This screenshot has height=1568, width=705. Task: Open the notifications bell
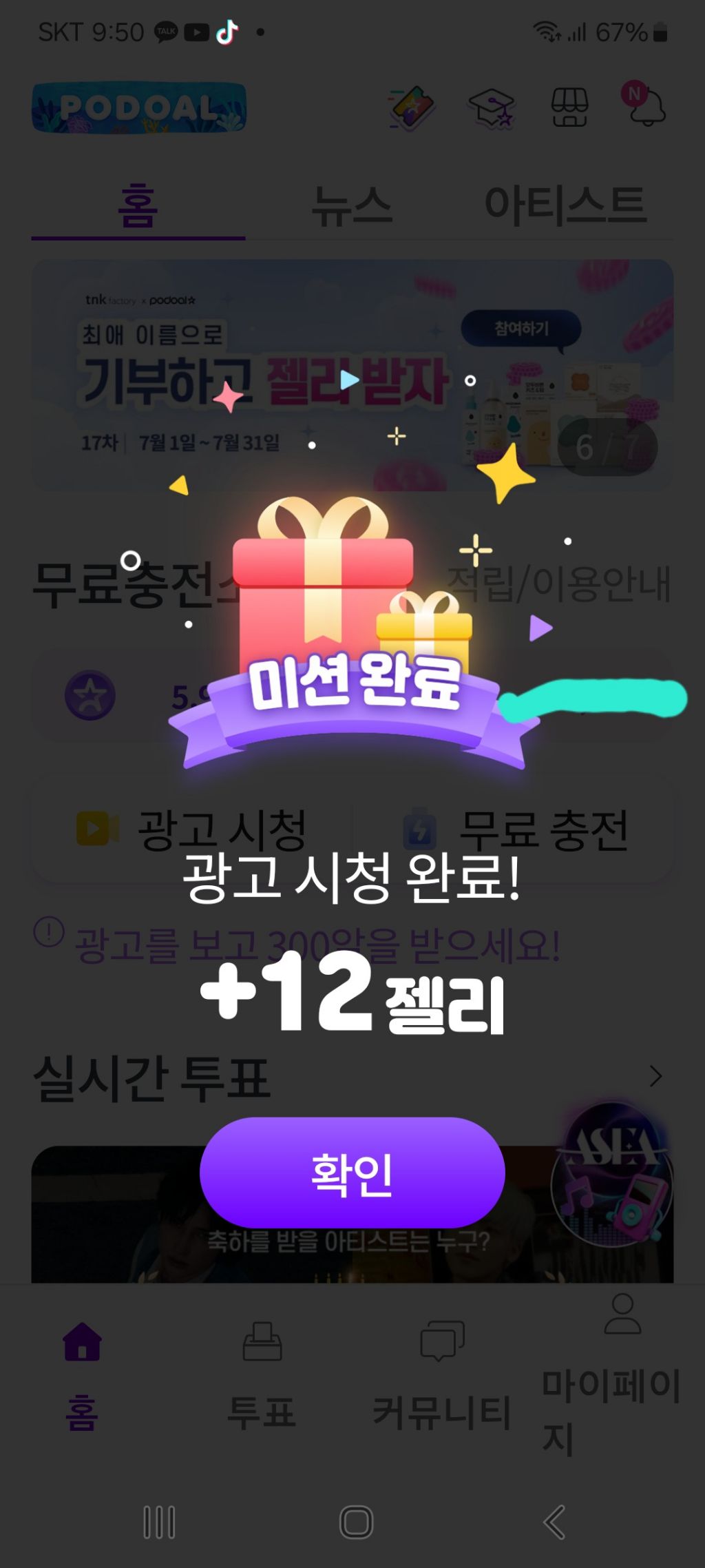point(645,105)
